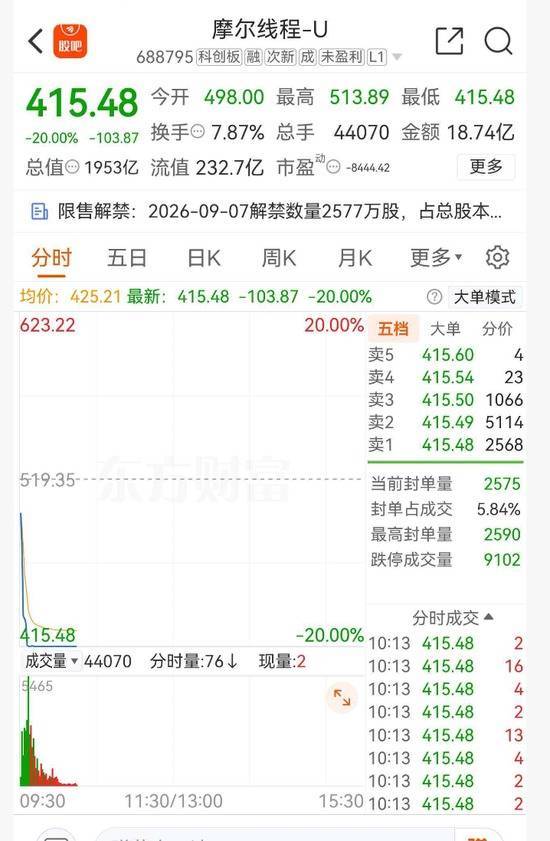Open the search magnifier

pyautogui.click(x=498, y=41)
